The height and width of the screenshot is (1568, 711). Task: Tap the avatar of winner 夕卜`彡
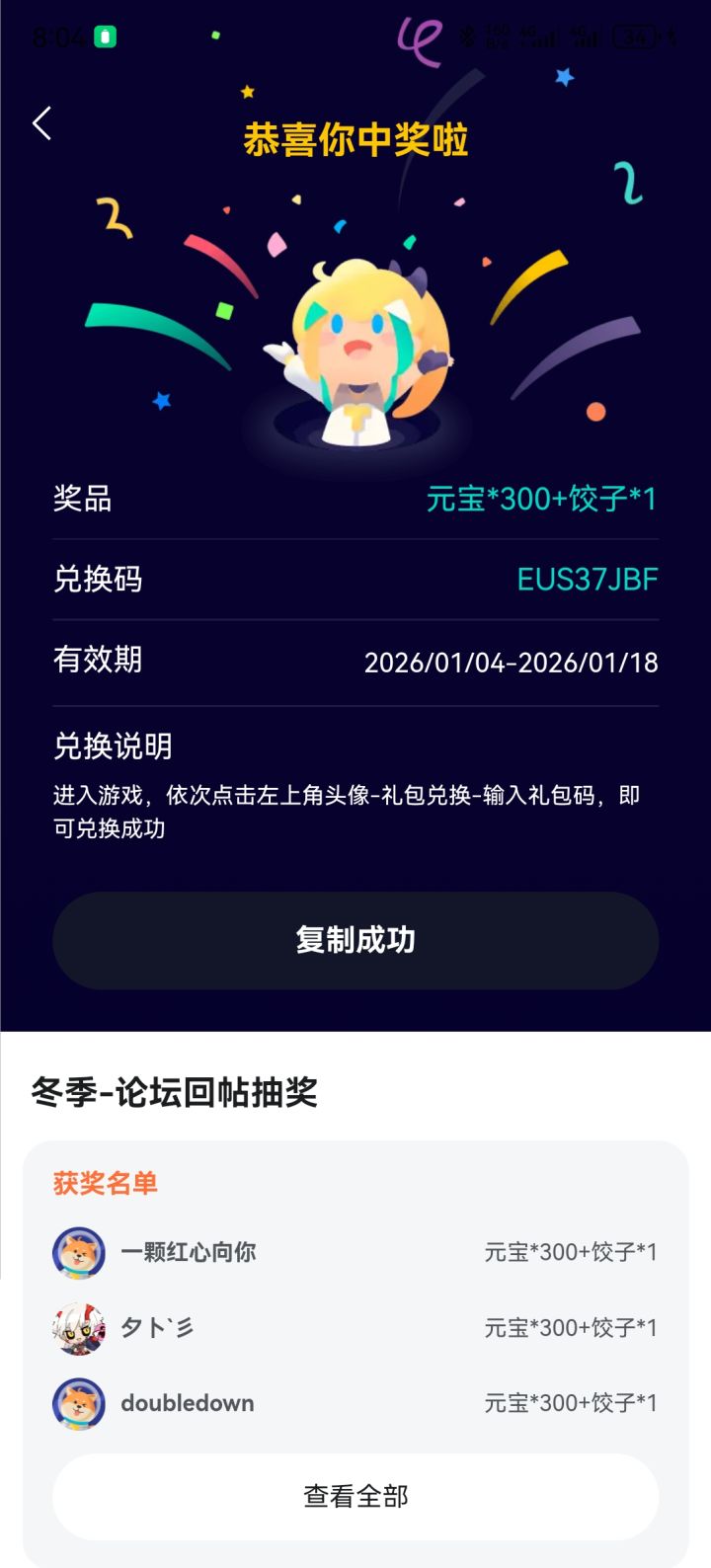(79, 1327)
